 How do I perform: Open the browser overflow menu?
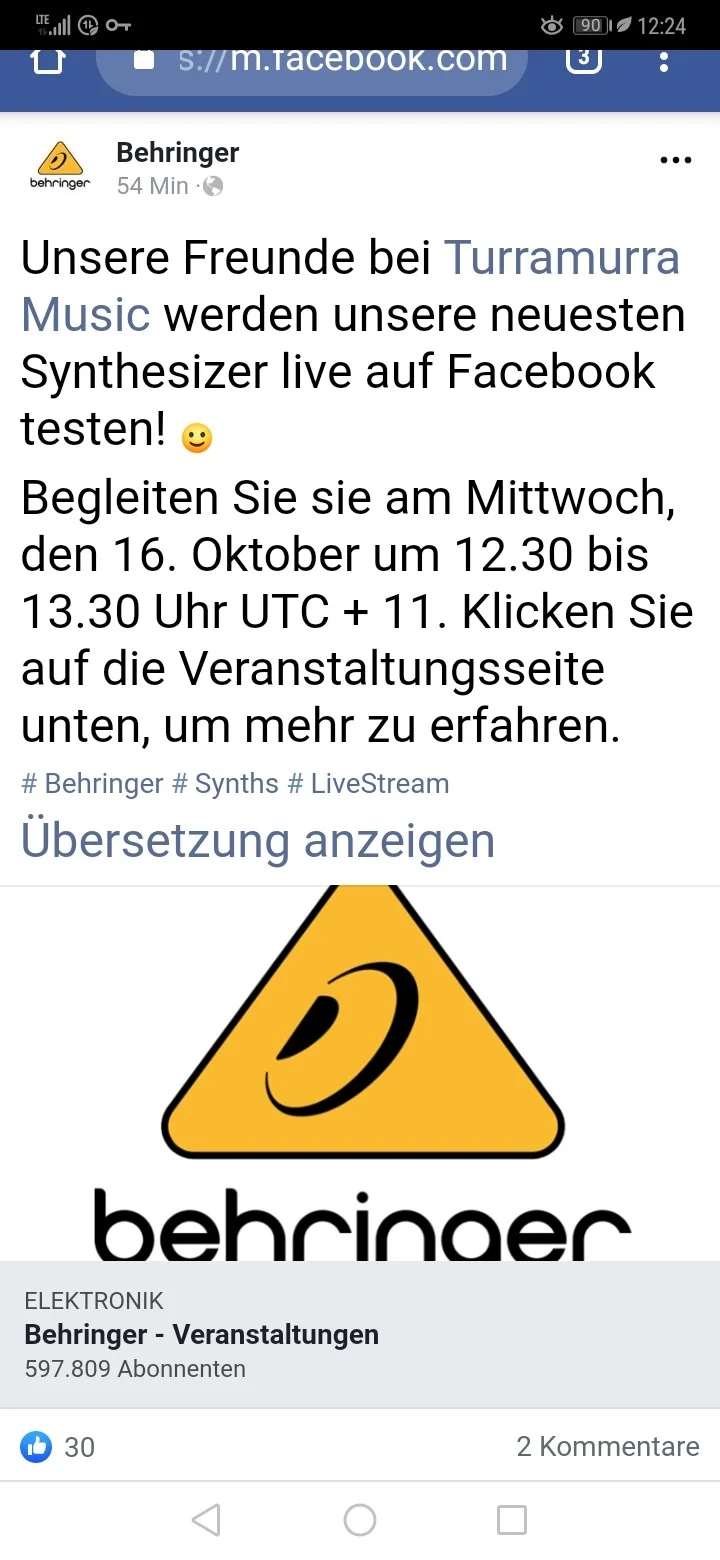pyautogui.click(x=664, y=62)
